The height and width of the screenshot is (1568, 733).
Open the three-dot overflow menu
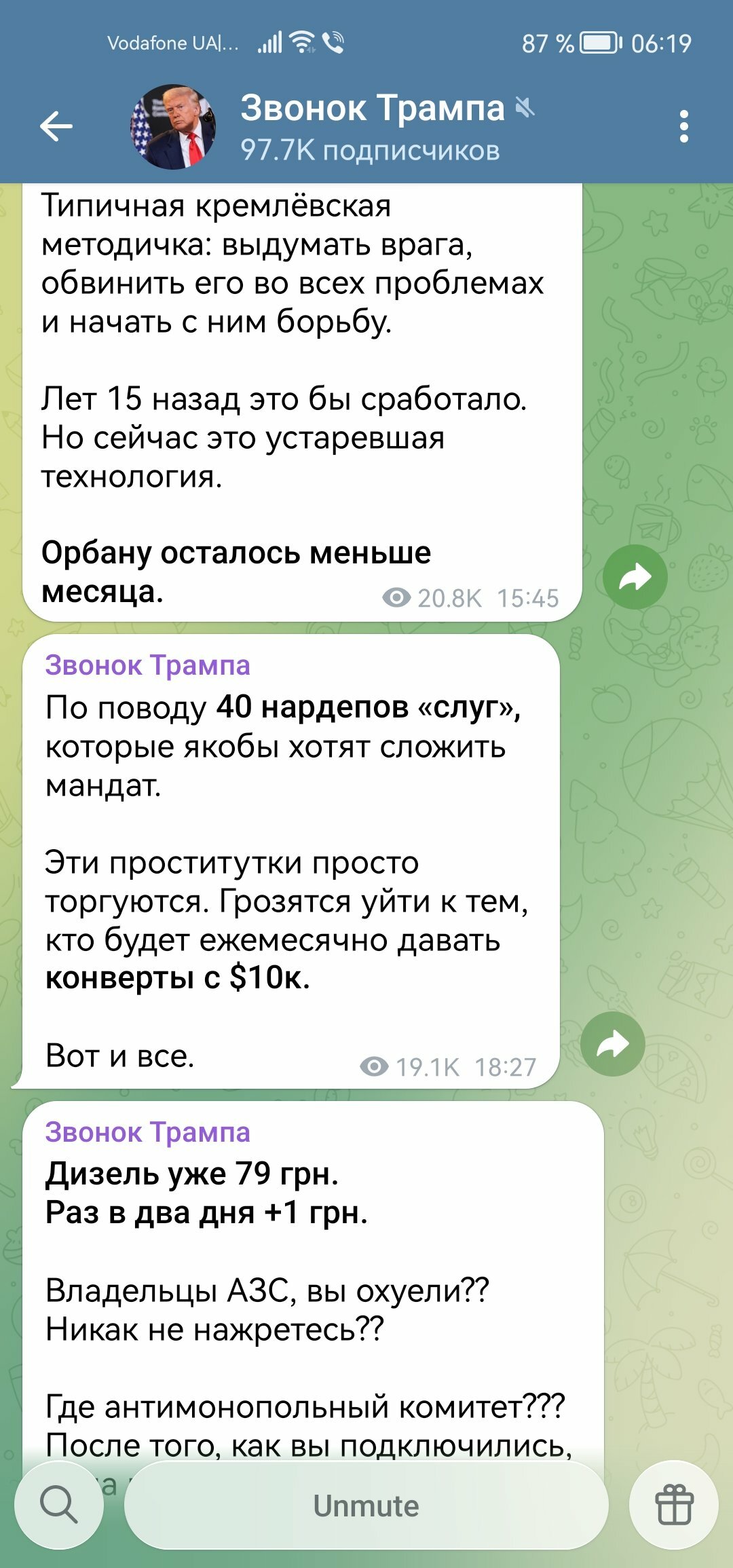click(683, 126)
